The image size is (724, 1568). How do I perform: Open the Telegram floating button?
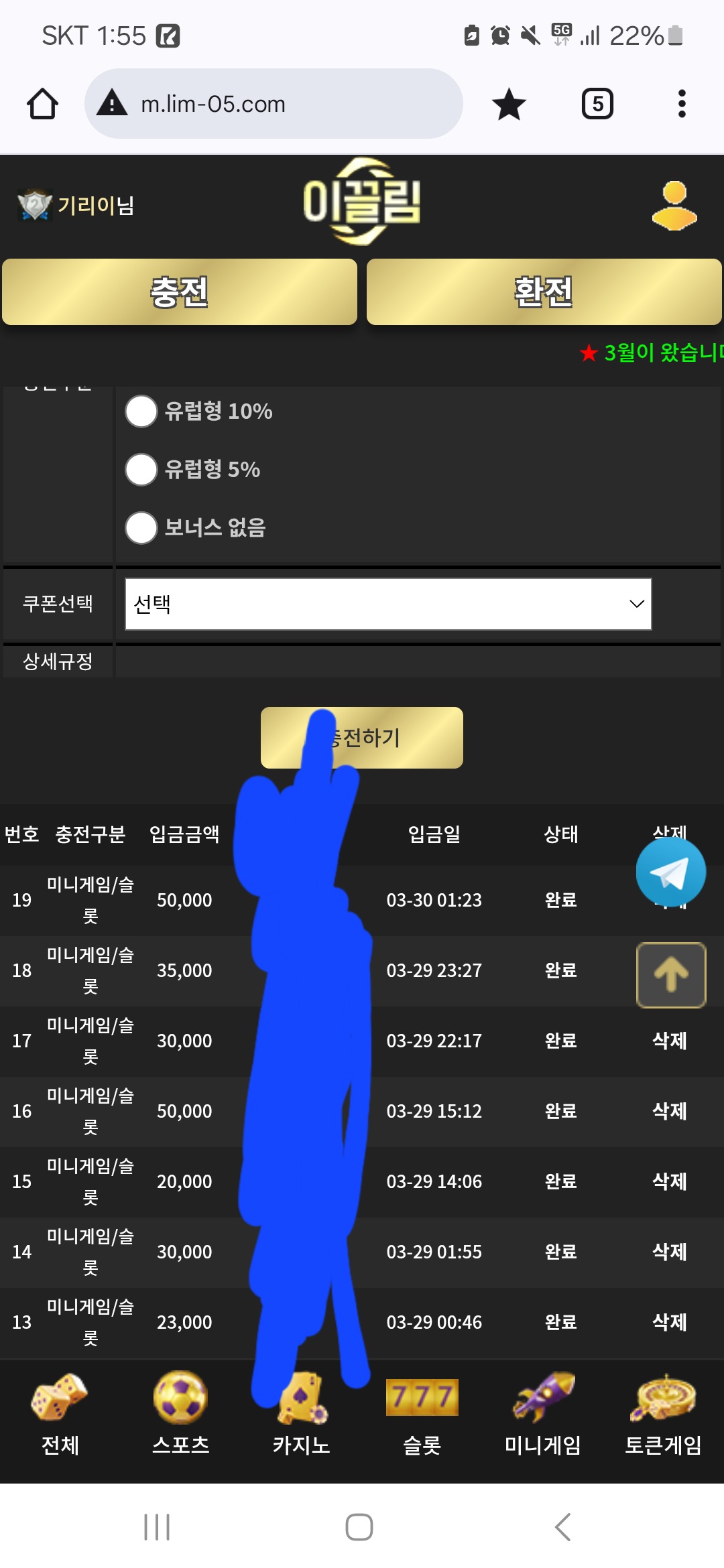click(670, 873)
